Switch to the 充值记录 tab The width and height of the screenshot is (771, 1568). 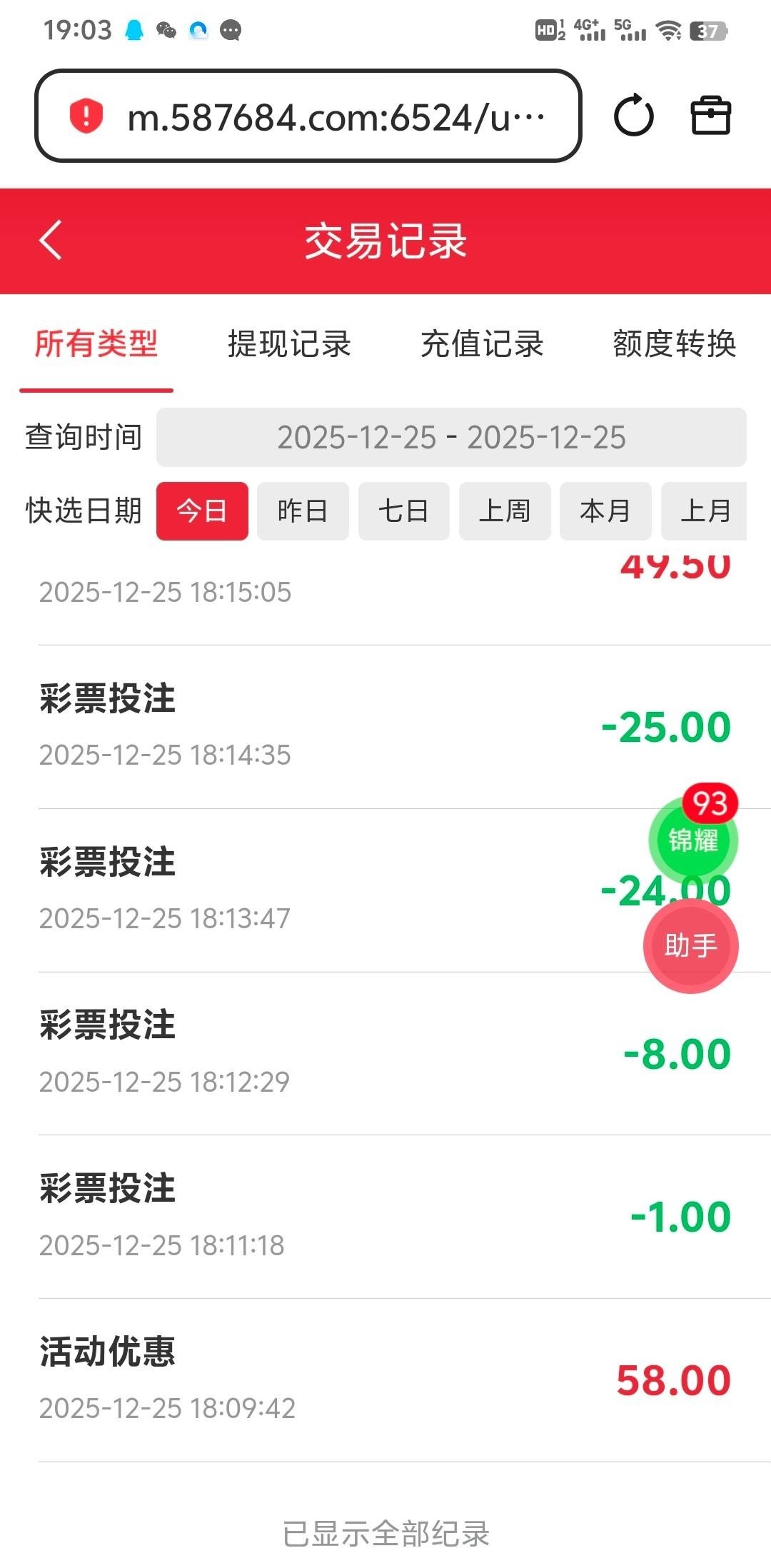[x=482, y=344]
